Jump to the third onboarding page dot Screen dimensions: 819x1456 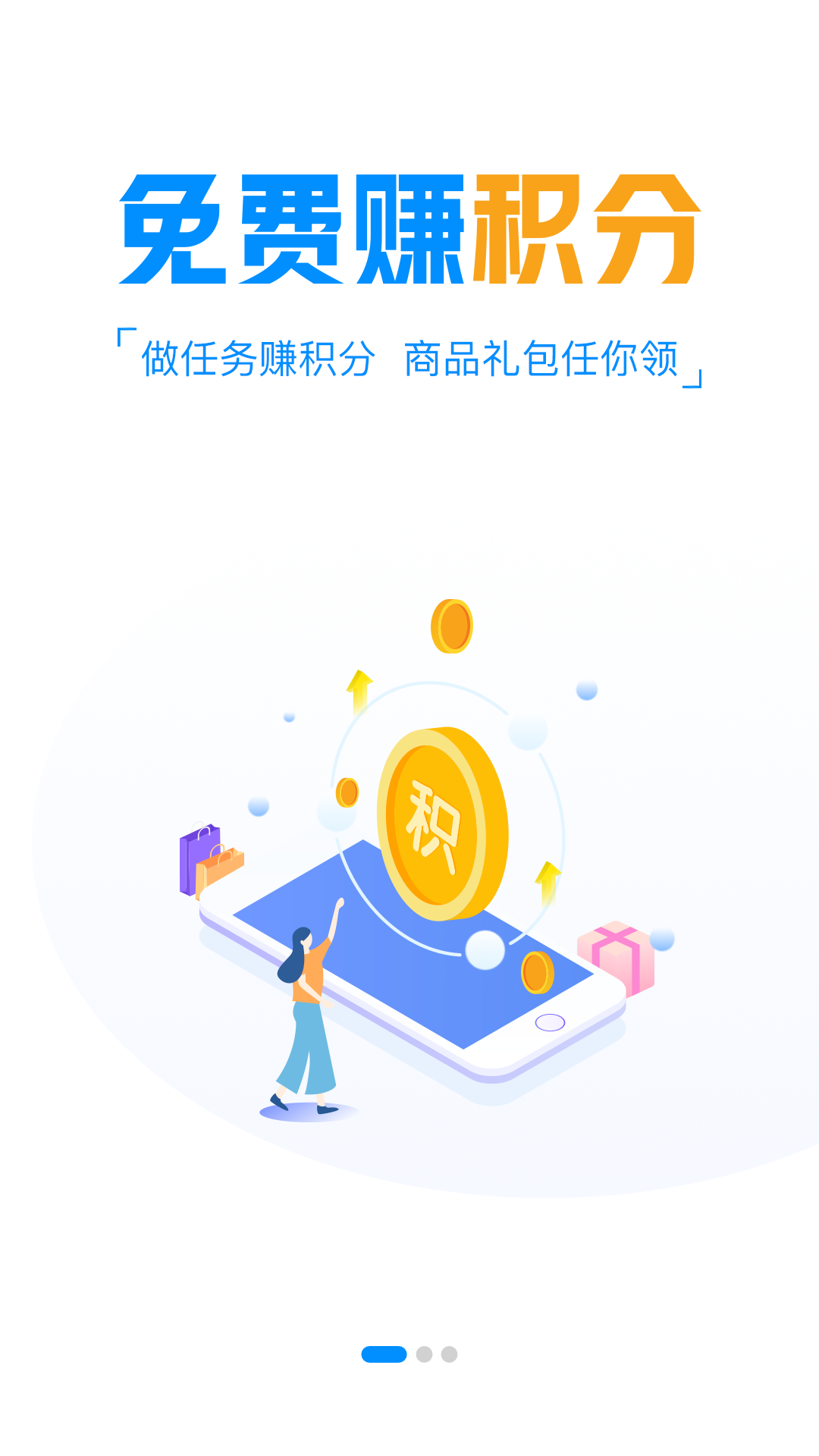449,1354
